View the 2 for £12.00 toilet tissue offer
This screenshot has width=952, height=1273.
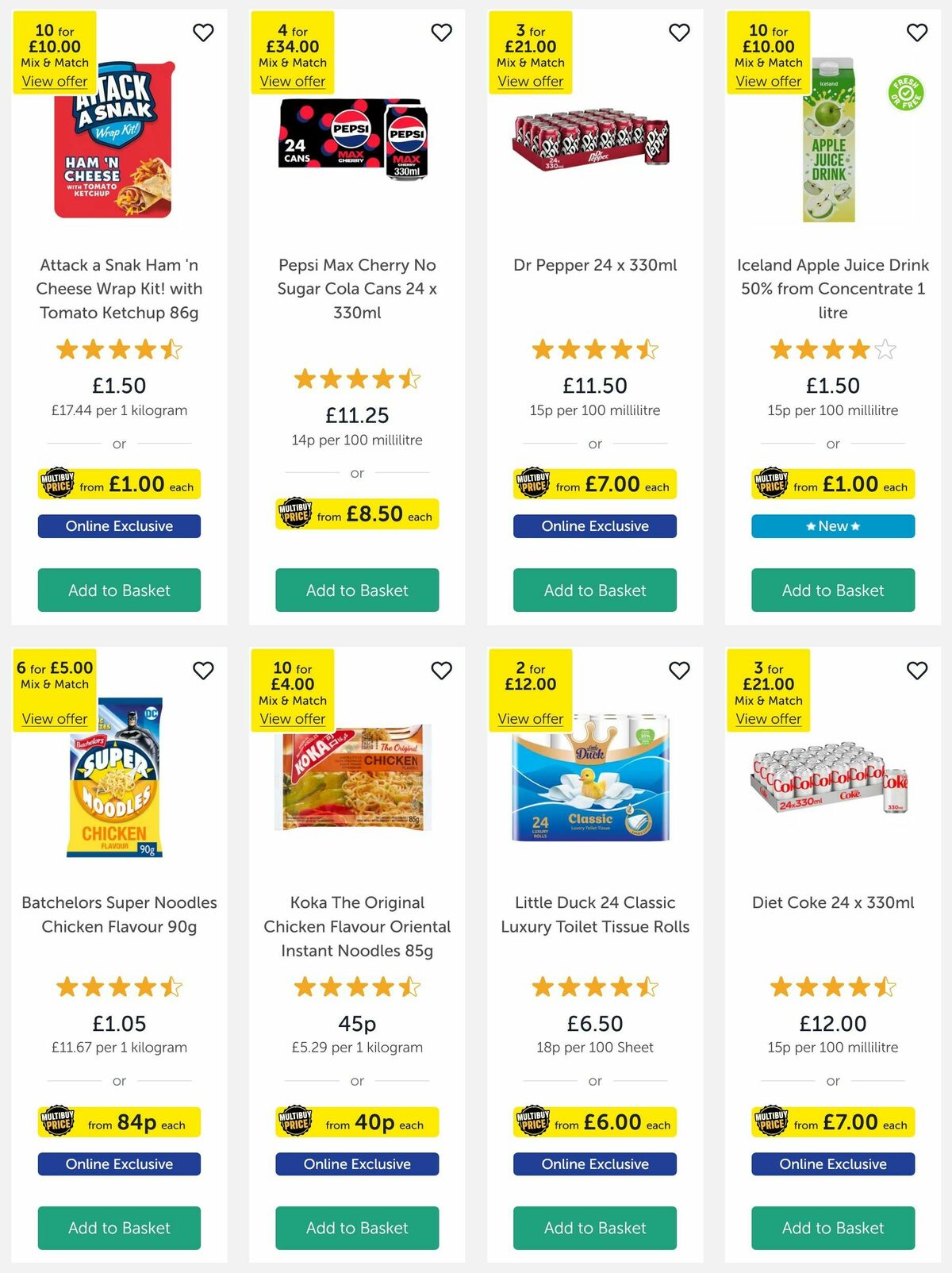coord(530,718)
